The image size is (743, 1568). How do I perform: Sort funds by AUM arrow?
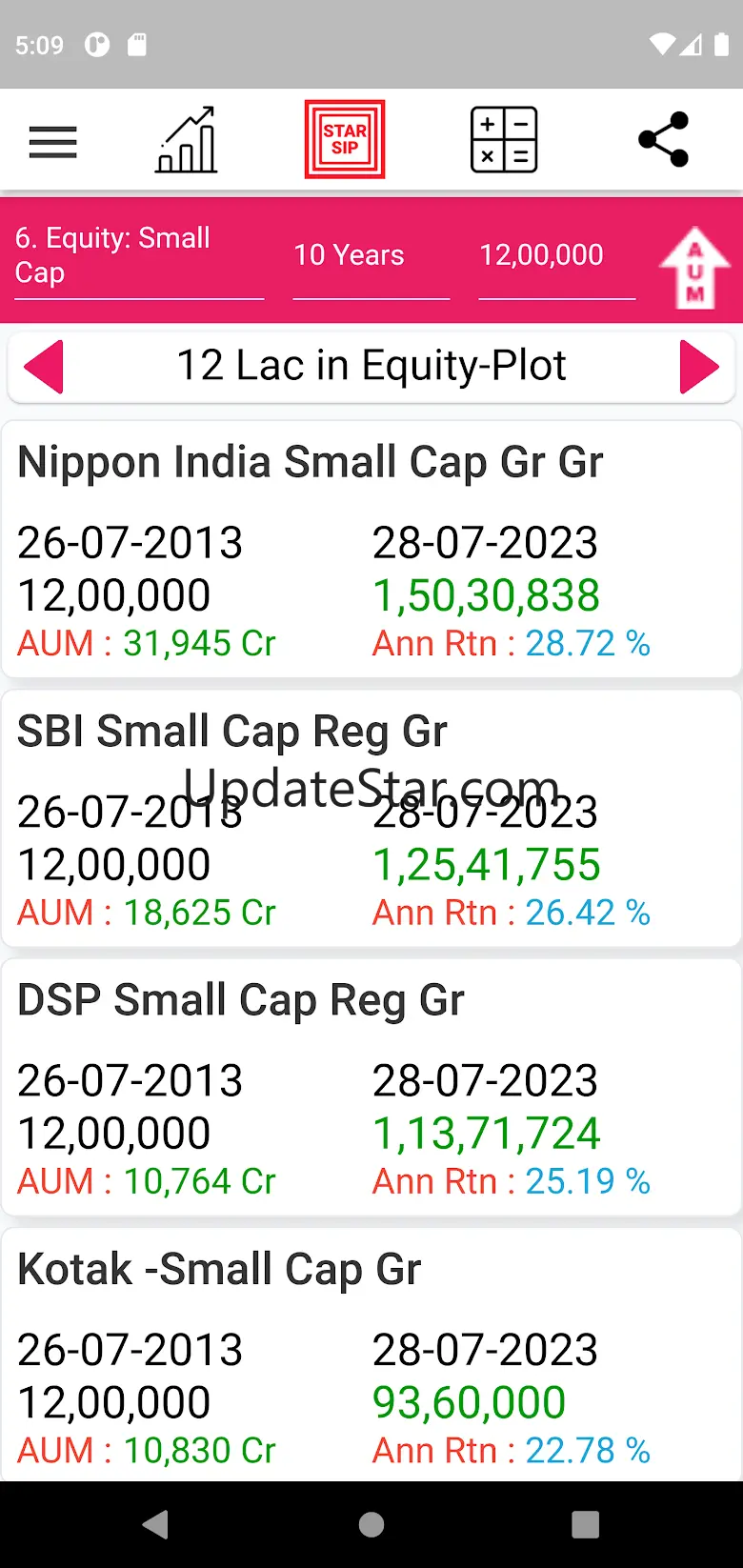click(x=695, y=268)
